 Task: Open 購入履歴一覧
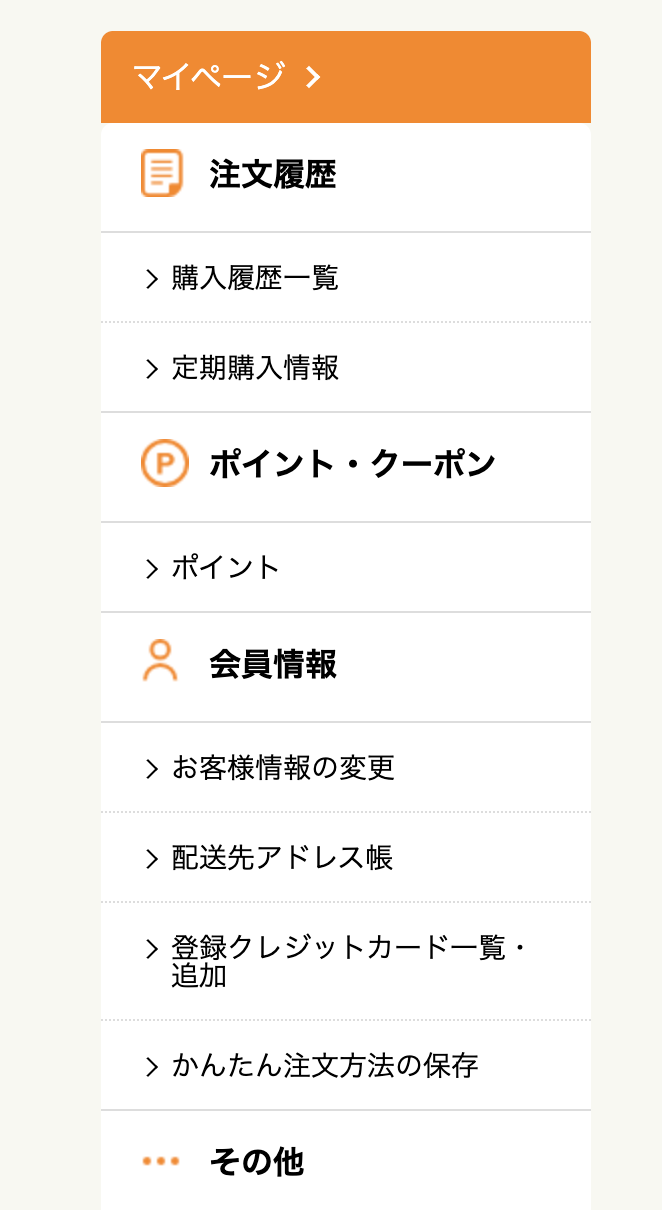click(x=345, y=277)
